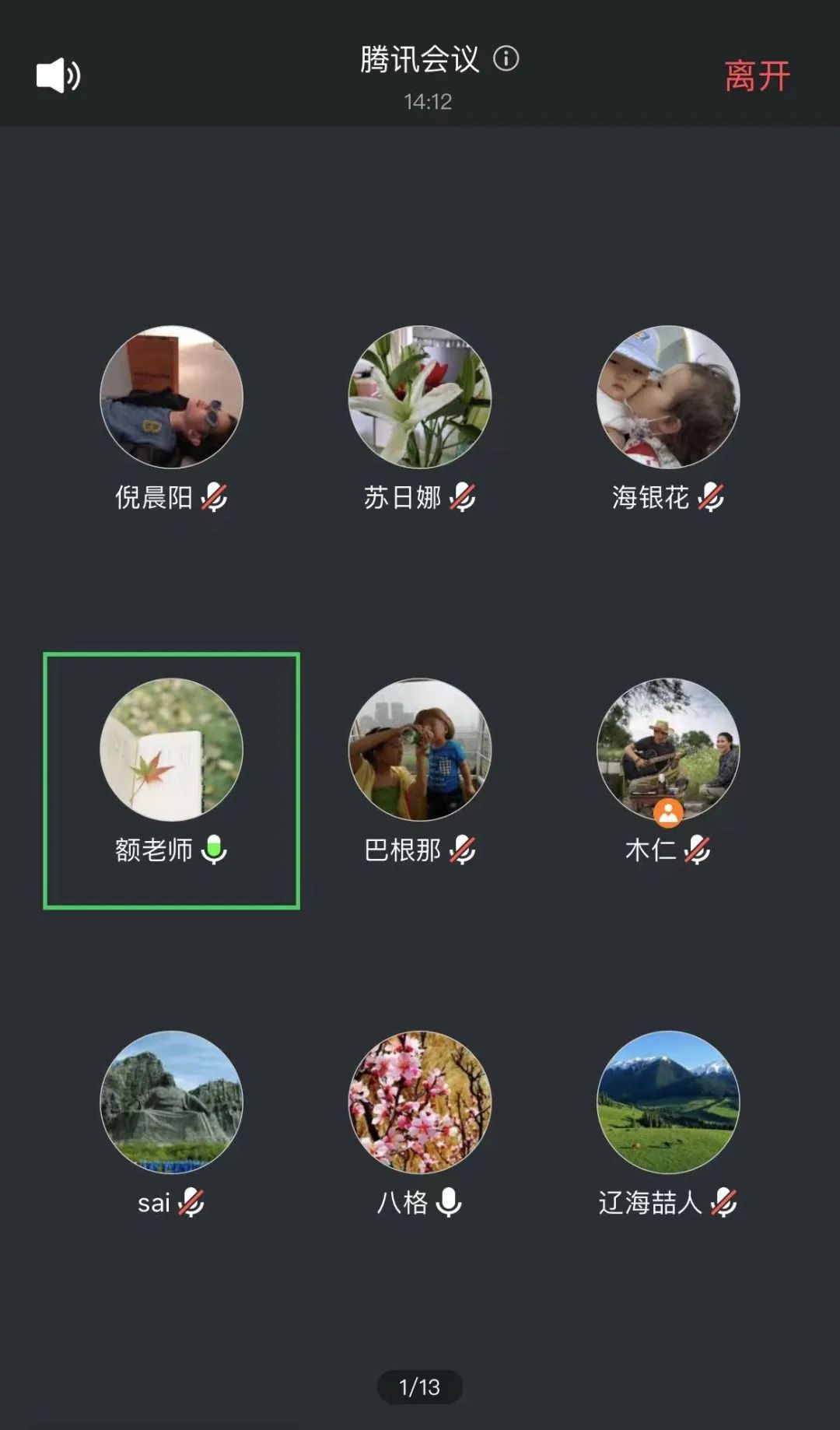This screenshot has width=840, height=1430.
Task: Tap participant 辽海喆人's avatar
Action: point(668,1102)
